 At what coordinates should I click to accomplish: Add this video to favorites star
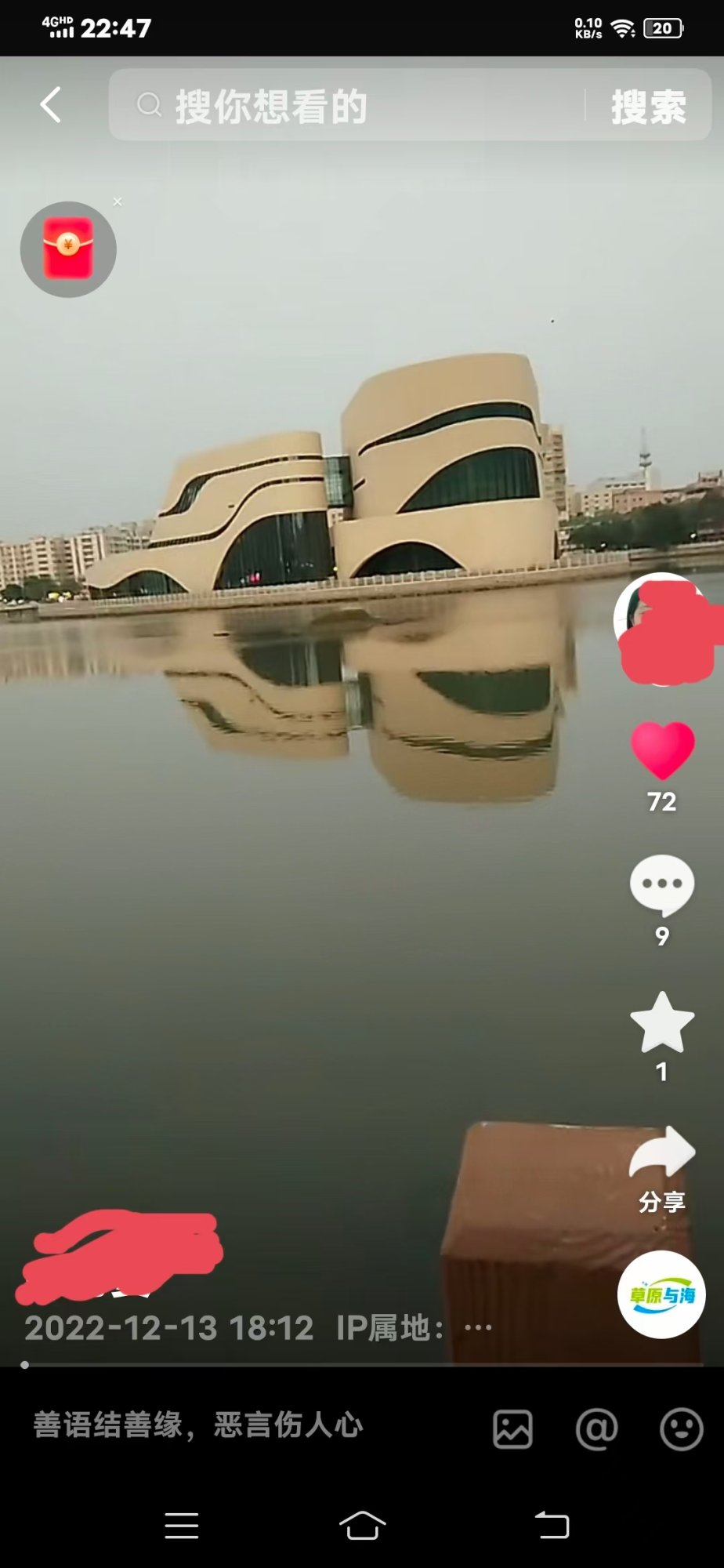(x=662, y=1022)
